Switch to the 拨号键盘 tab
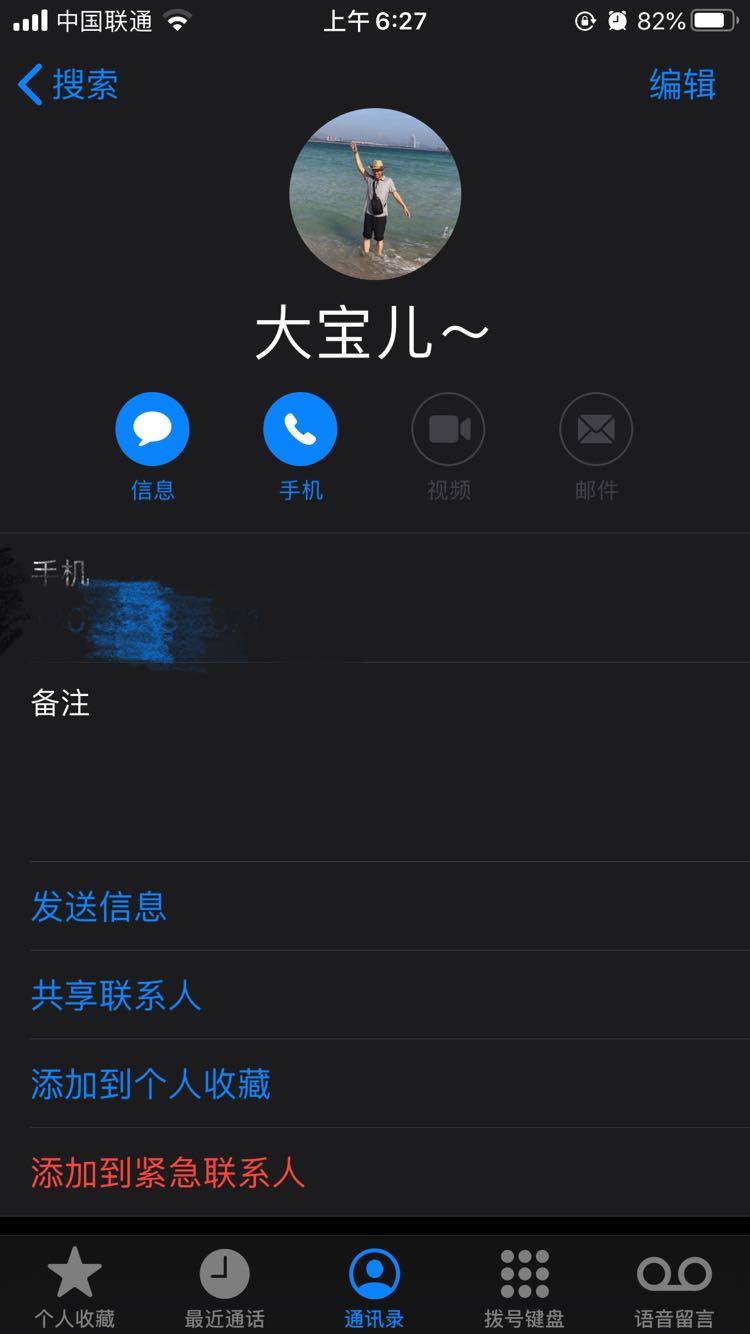The height and width of the screenshot is (1334, 750). click(525, 1288)
